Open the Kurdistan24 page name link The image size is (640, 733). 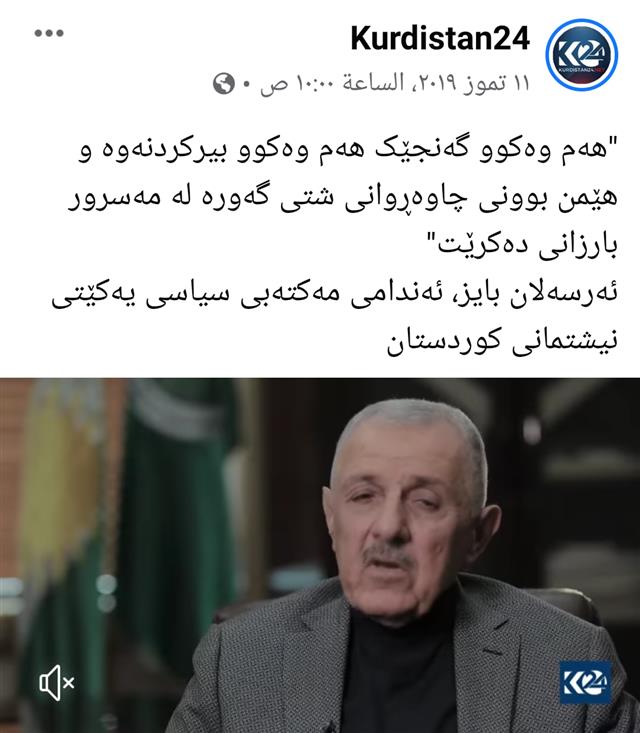pos(439,38)
